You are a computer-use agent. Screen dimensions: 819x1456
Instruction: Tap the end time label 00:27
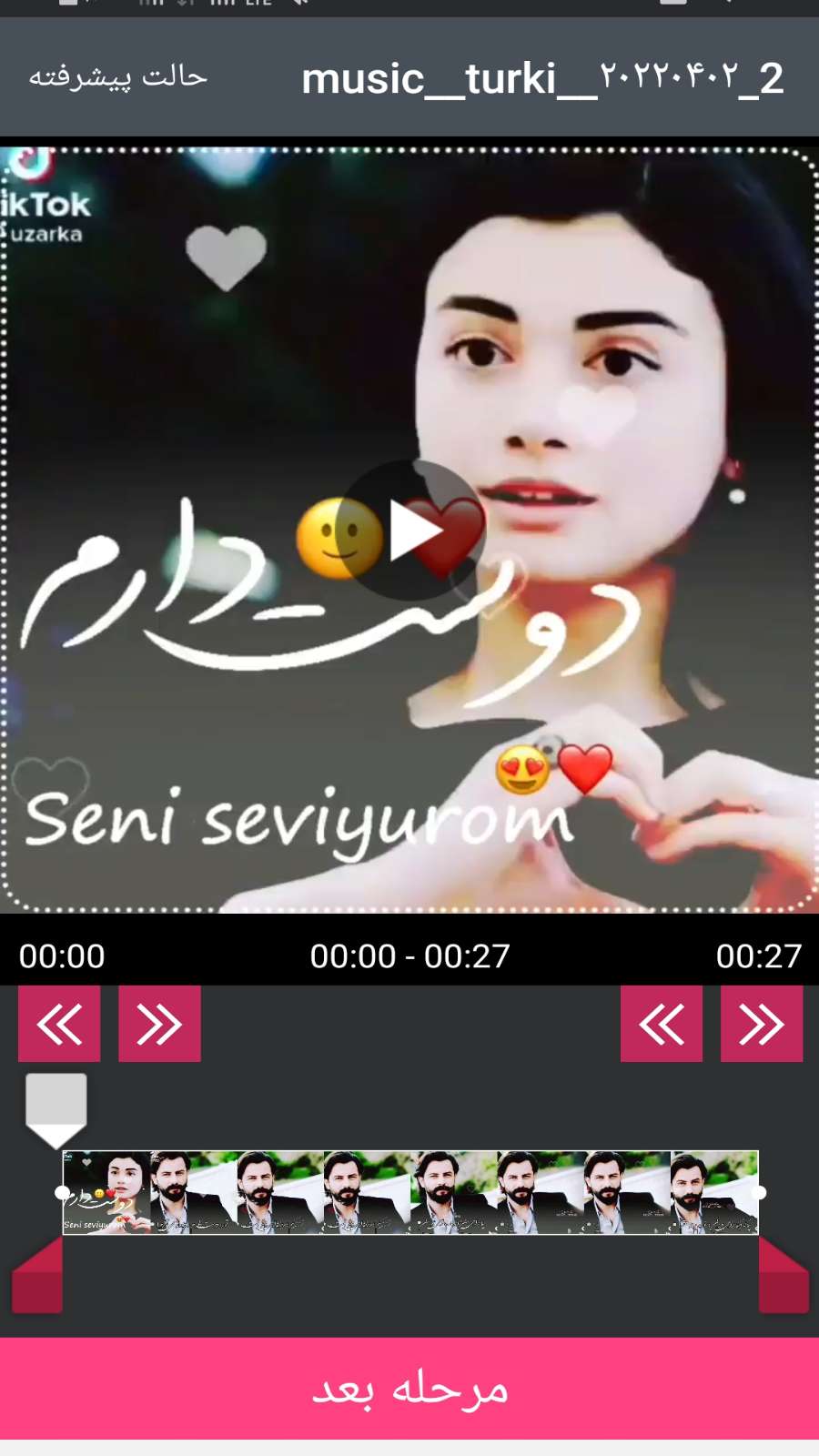[757, 956]
